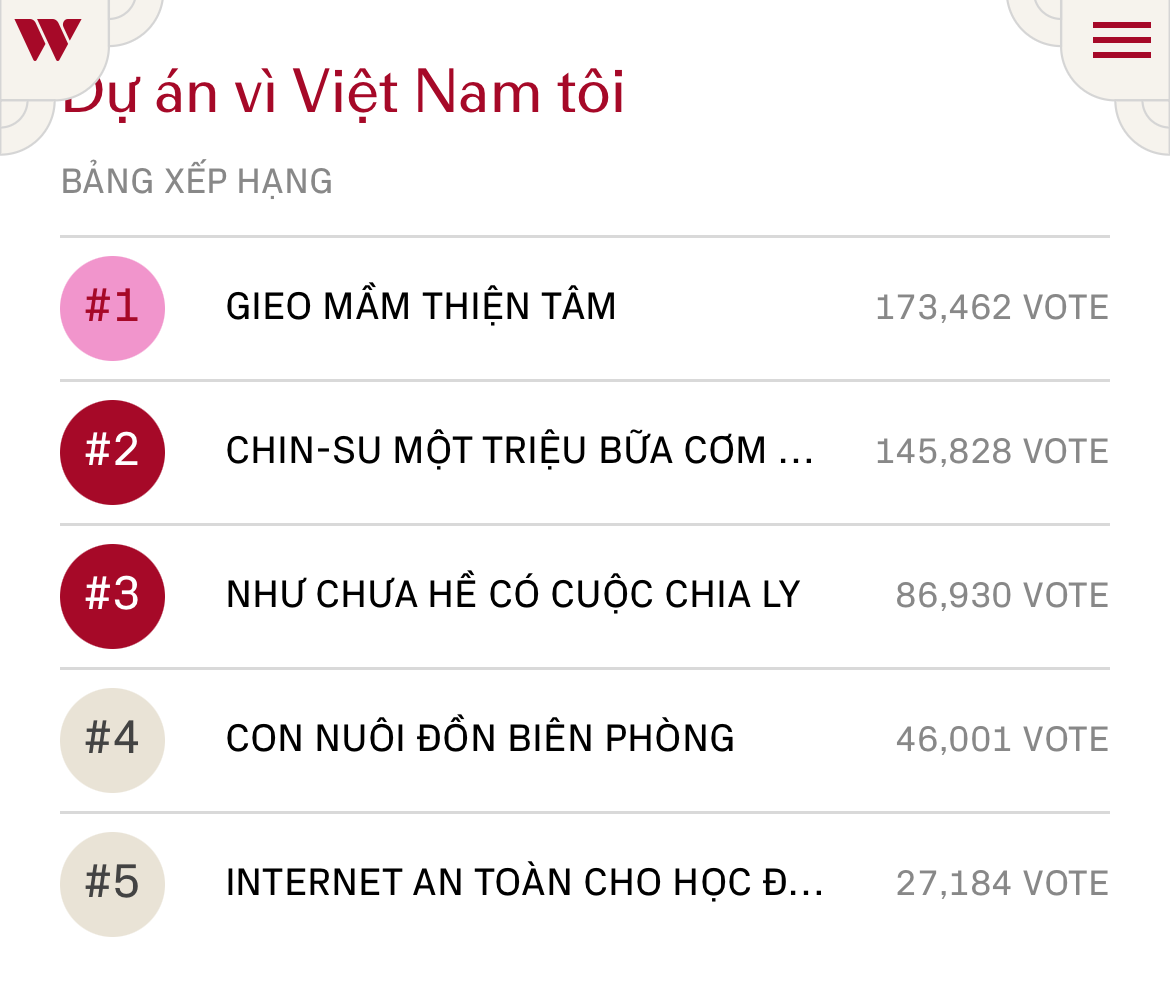Tap the W logo to go home
Image resolution: width=1170 pixels, height=988 pixels.
(x=47, y=40)
